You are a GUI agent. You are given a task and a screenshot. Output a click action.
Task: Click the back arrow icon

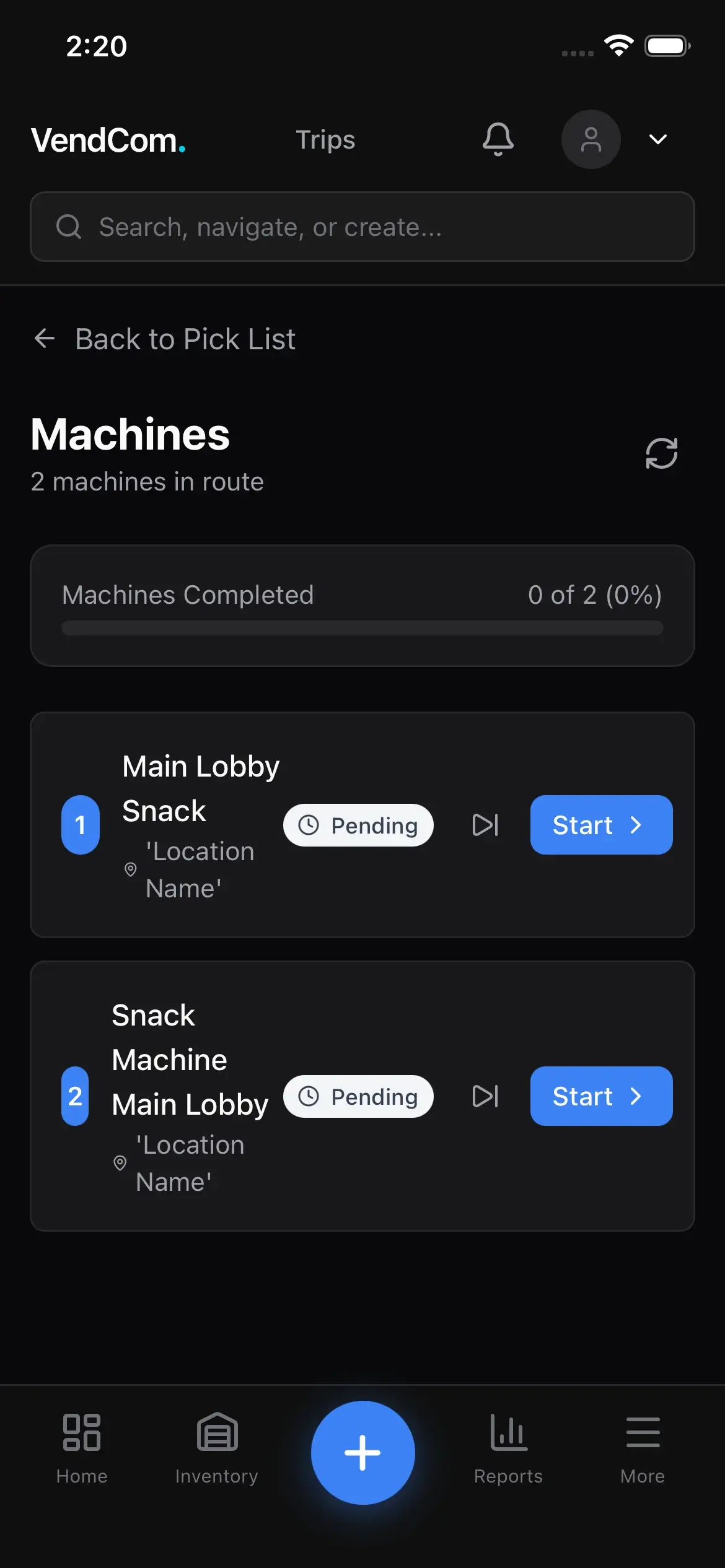(x=44, y=339)
